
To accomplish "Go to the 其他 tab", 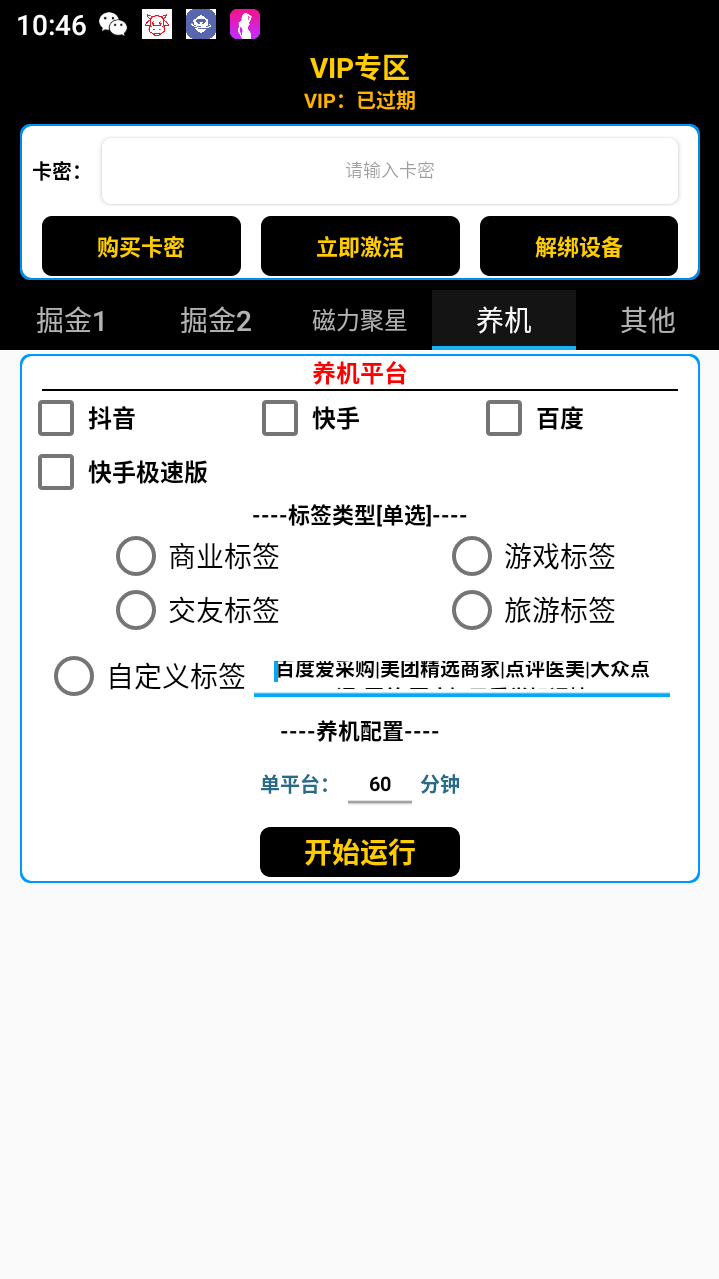I will 647,320.
